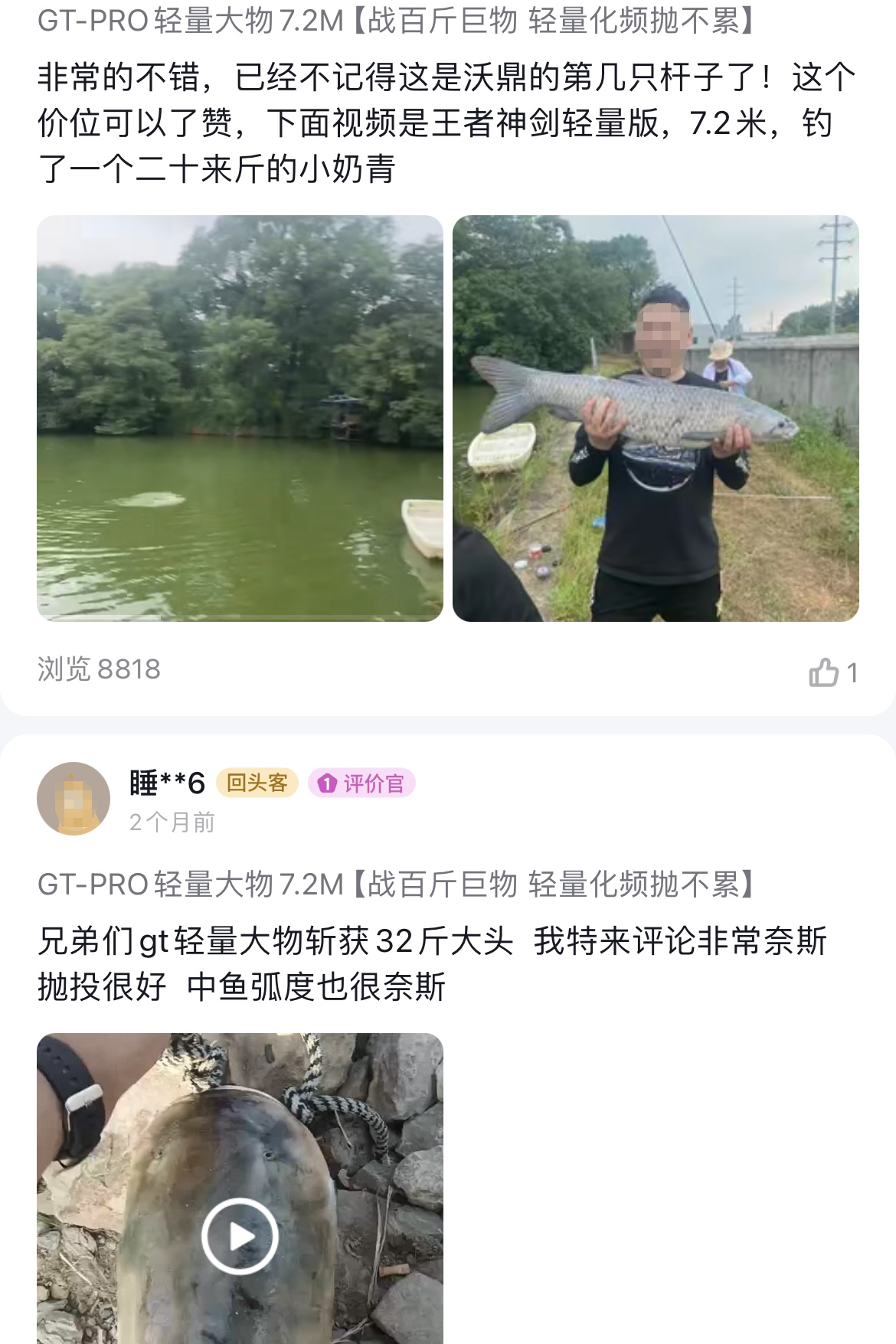The image size is (896, 1344).
Task: Open reviewer 睡**6's profile avatar
Action: click(74, 799)
